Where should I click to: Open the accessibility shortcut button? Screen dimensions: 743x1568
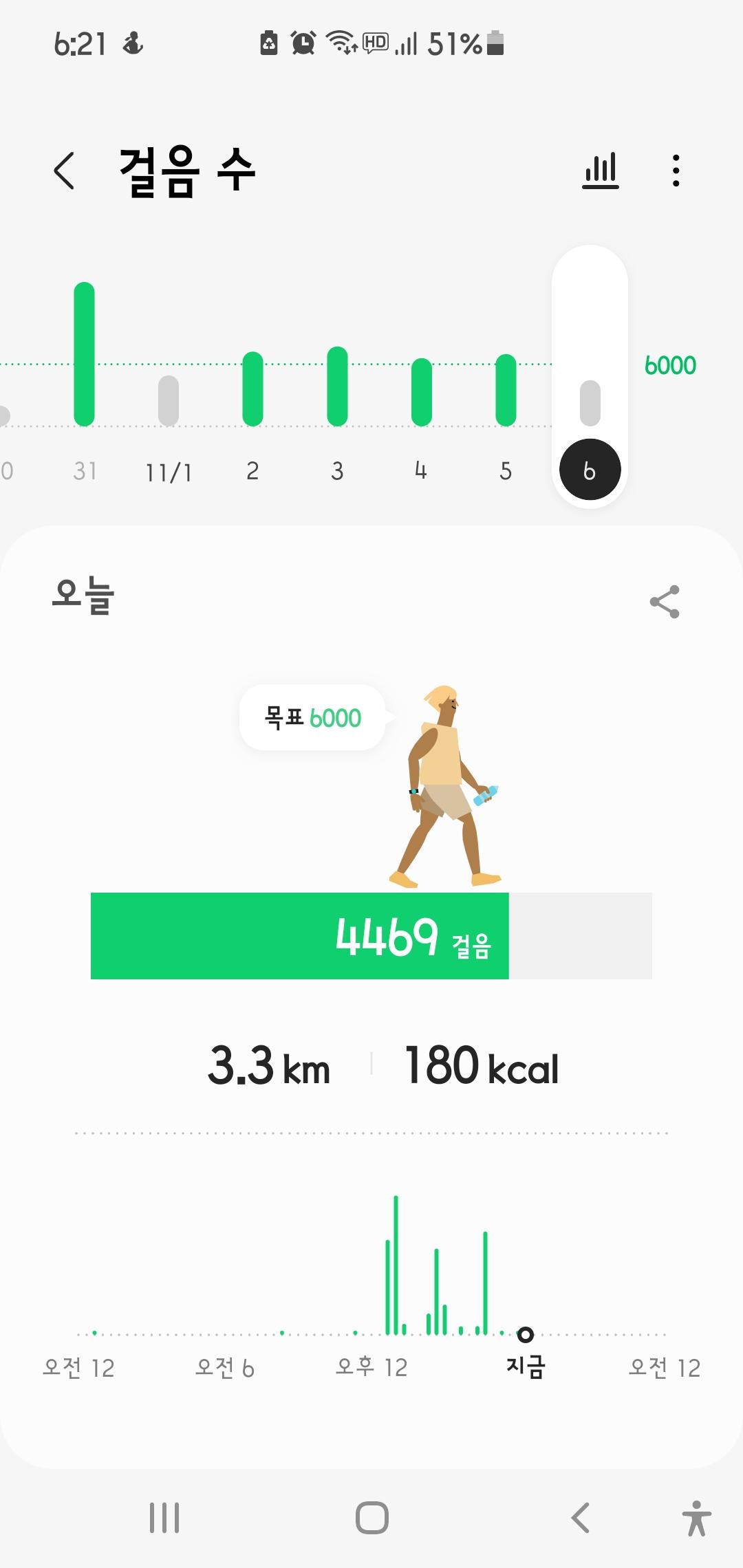click(x=696, y=1518)
